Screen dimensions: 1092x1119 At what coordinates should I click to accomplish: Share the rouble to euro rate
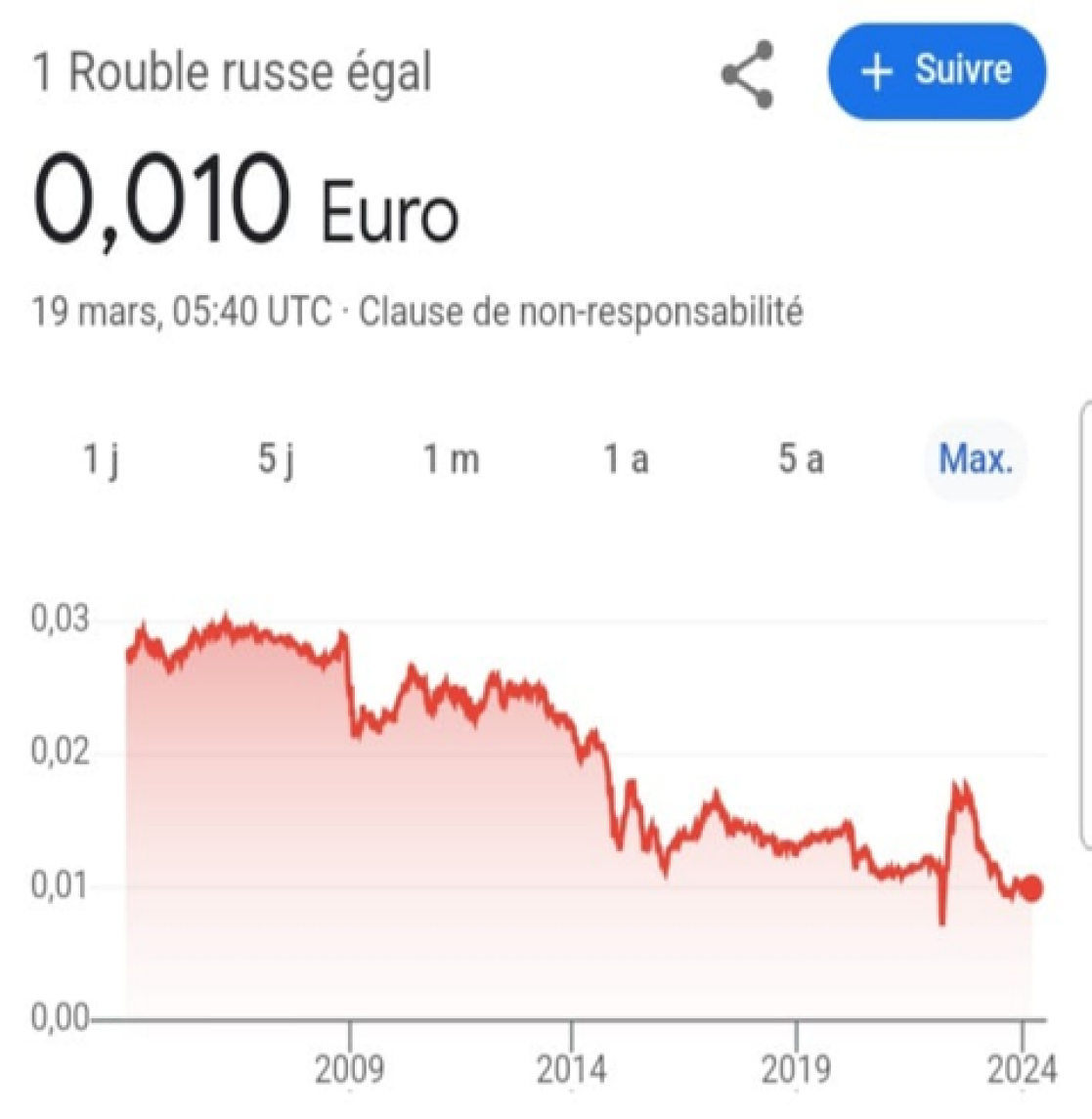click(x=748, y=73)
